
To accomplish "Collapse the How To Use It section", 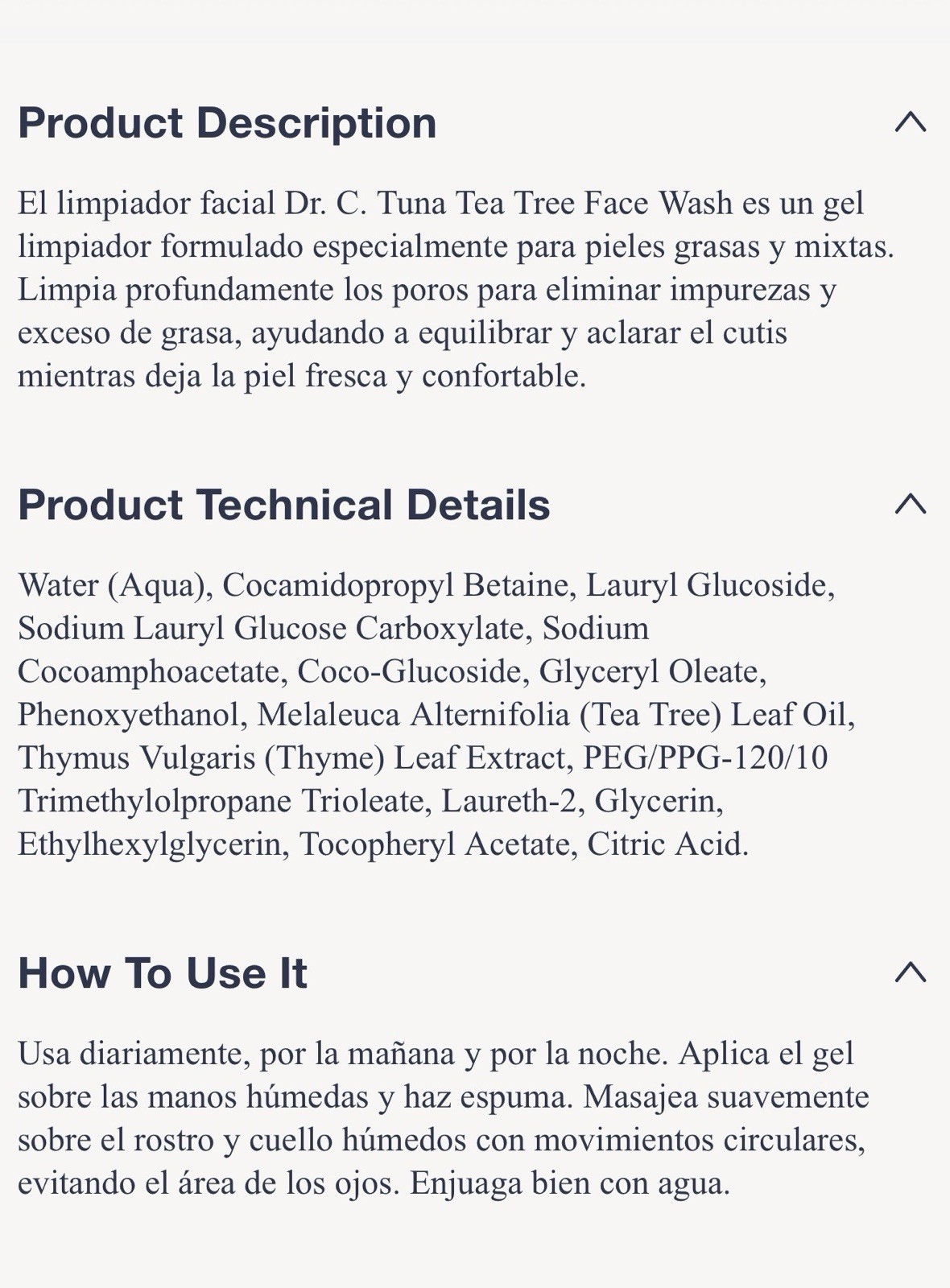I will click(911, 972).
